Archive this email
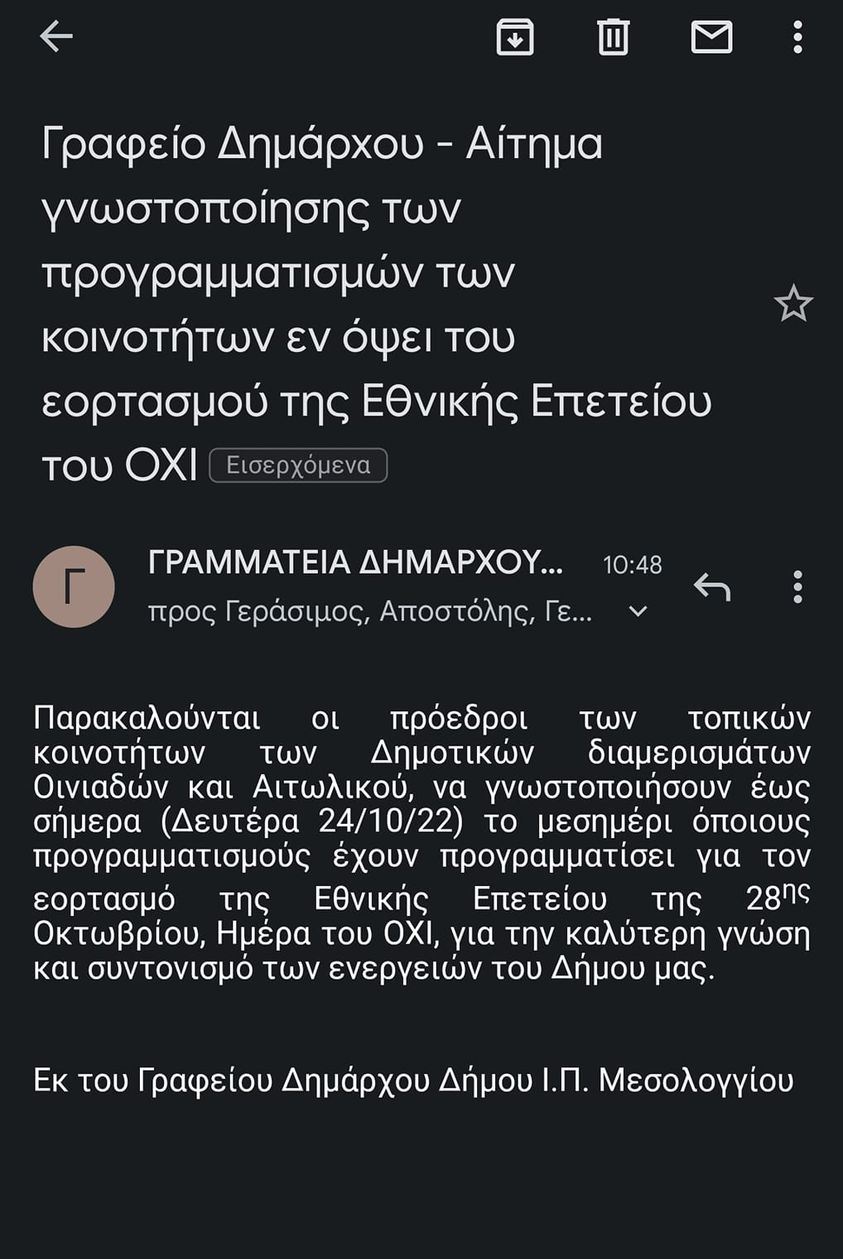The height and width of the screenshot is (1259, 843). click(515, 38)
